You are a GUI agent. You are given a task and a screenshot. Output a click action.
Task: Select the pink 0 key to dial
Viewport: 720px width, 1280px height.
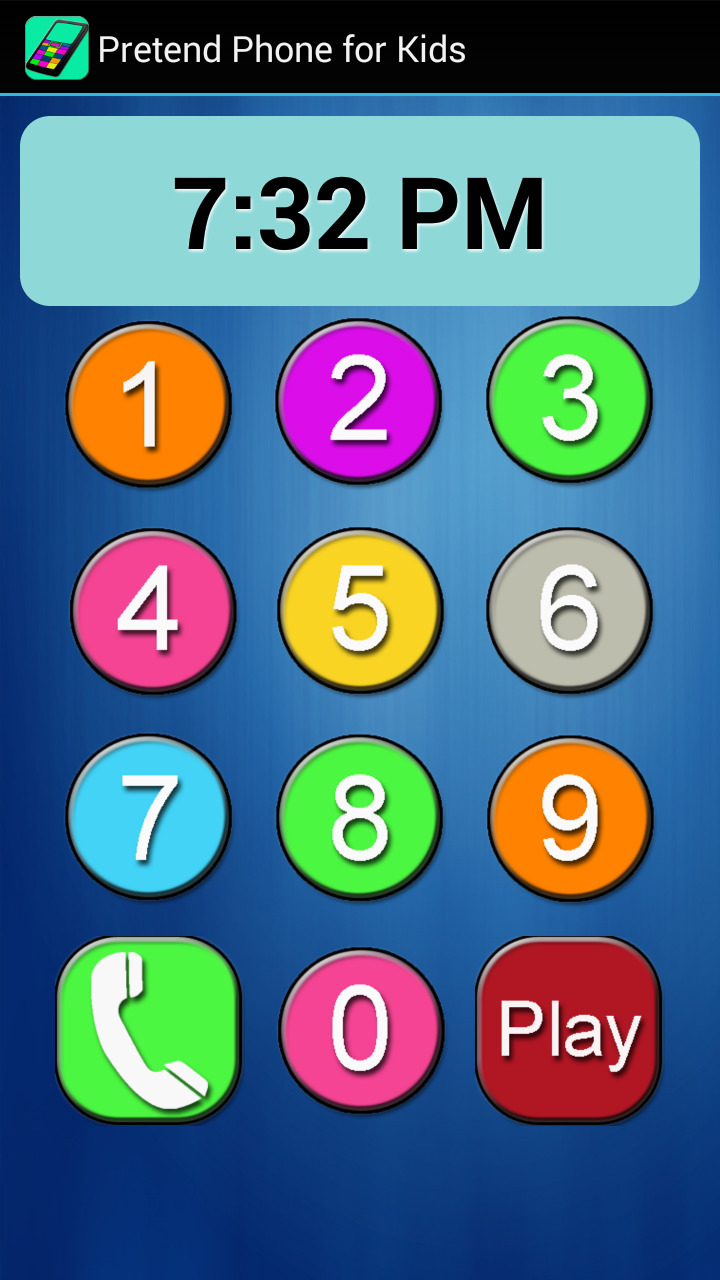click(x=360, y=1028)
